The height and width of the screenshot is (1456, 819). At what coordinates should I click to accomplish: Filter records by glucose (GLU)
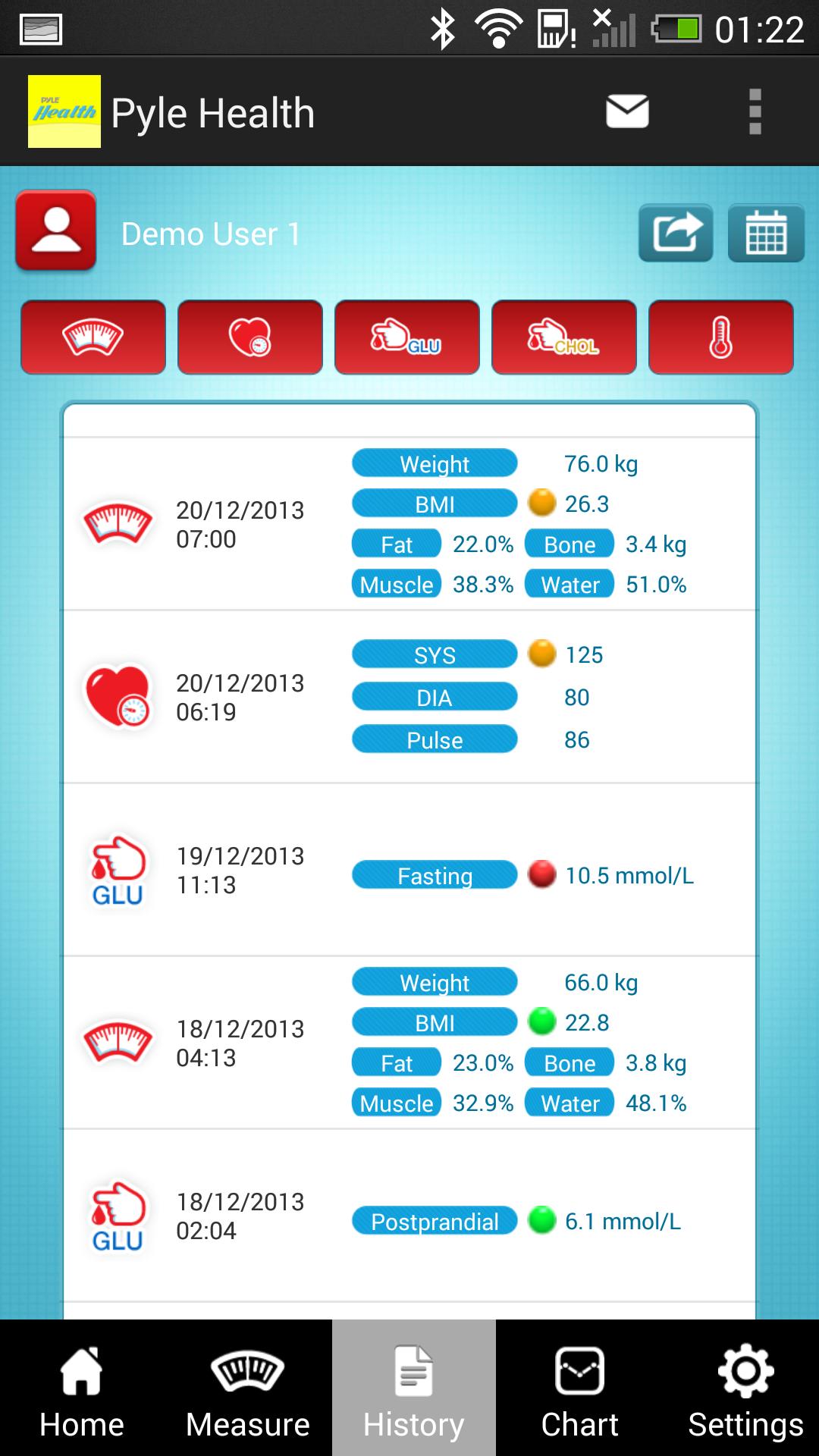tap(407, 337)
